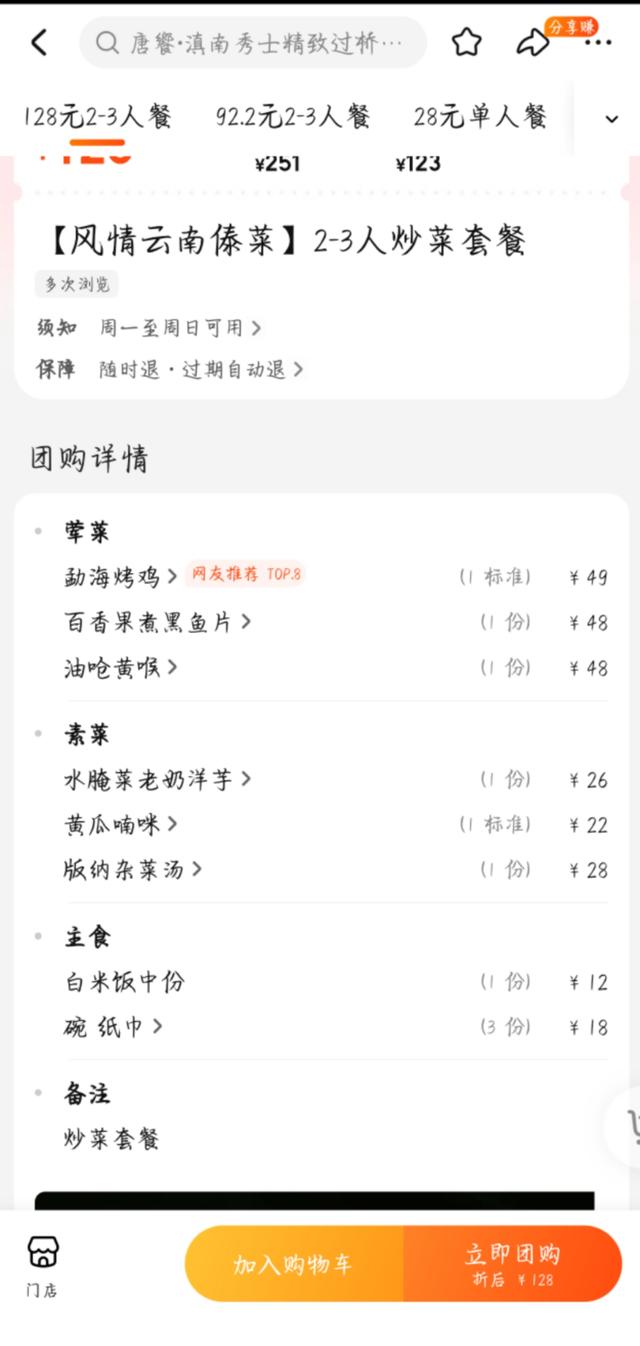
Task: Open dish details for 黄瓜喃咪
Action: tap(121, 824)
